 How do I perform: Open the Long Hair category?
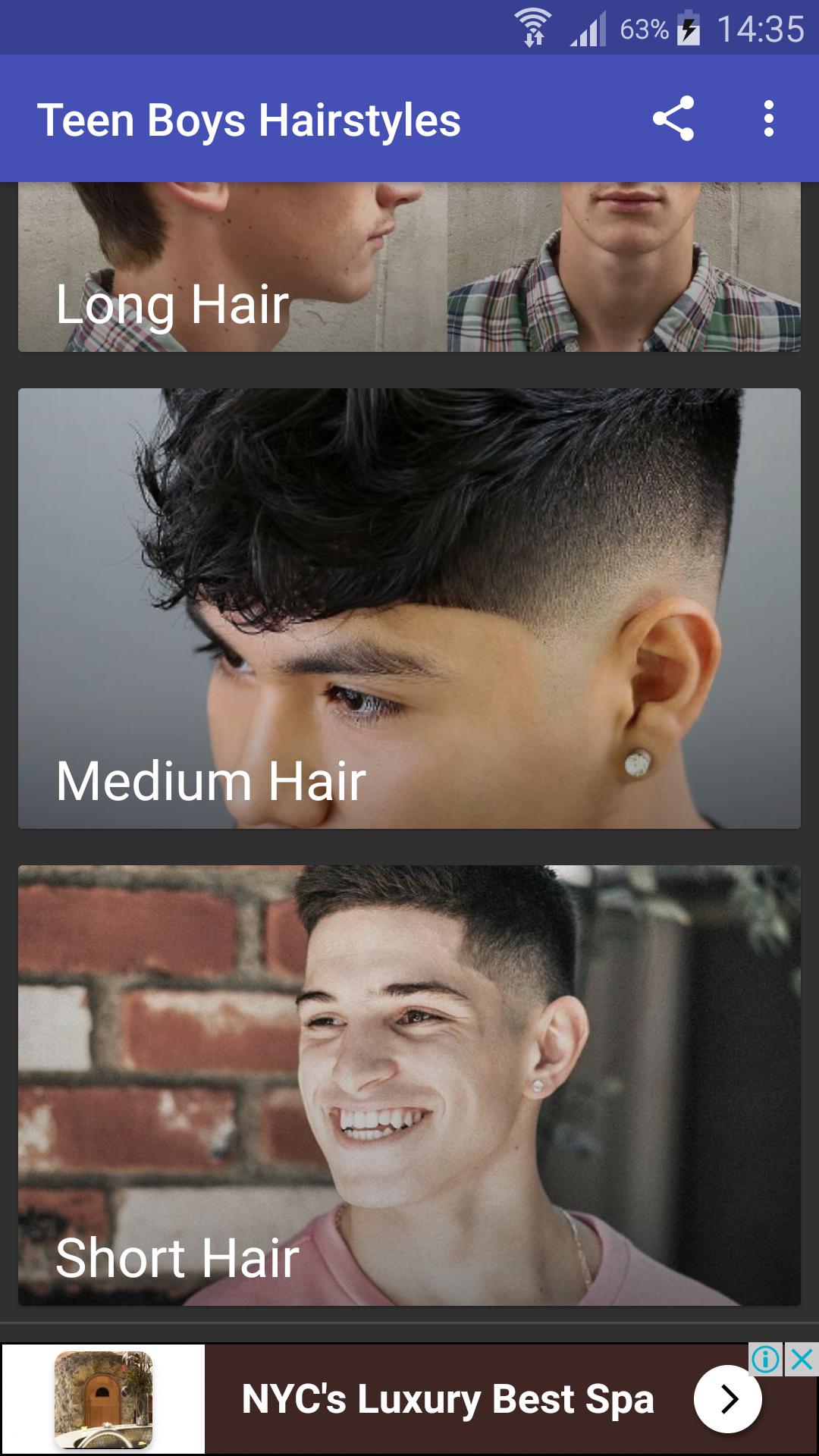pyautogui.click(x=409, y=267)
